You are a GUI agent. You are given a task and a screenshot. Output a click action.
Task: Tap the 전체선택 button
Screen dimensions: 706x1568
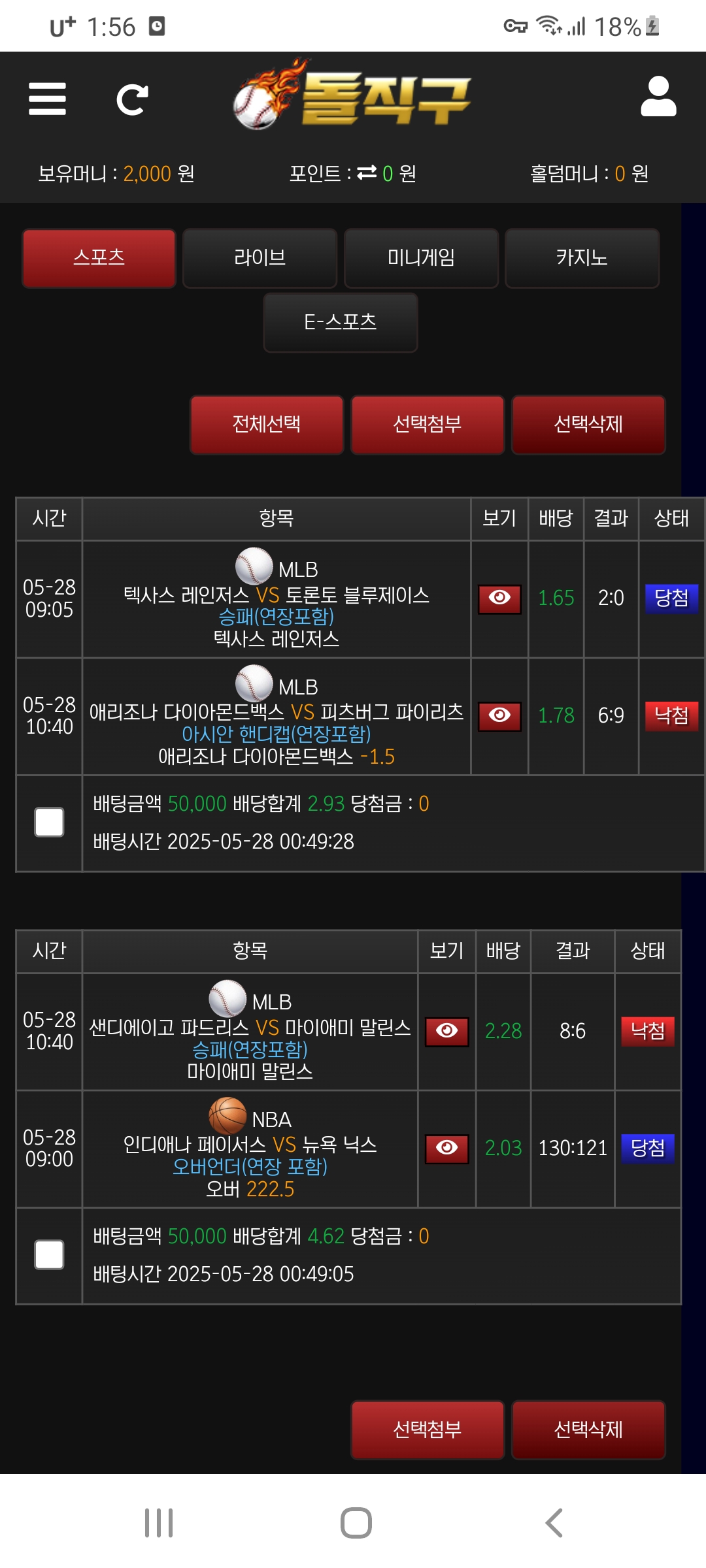tap(266, 424)
